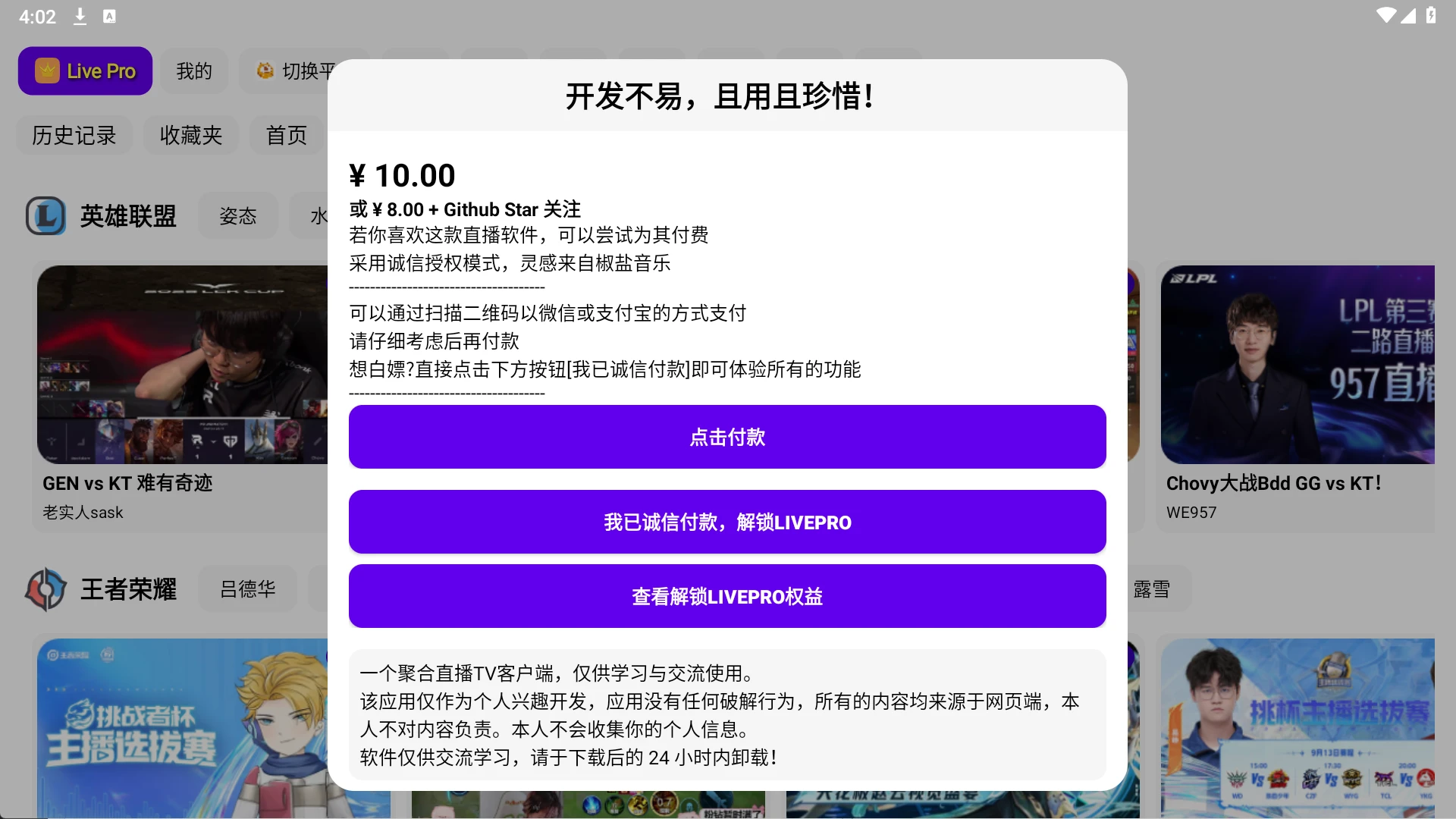Viewport: 1456px width, 819px height.
Task: Select the 姿态 chip under 英雄联盟
Action: 238,216
